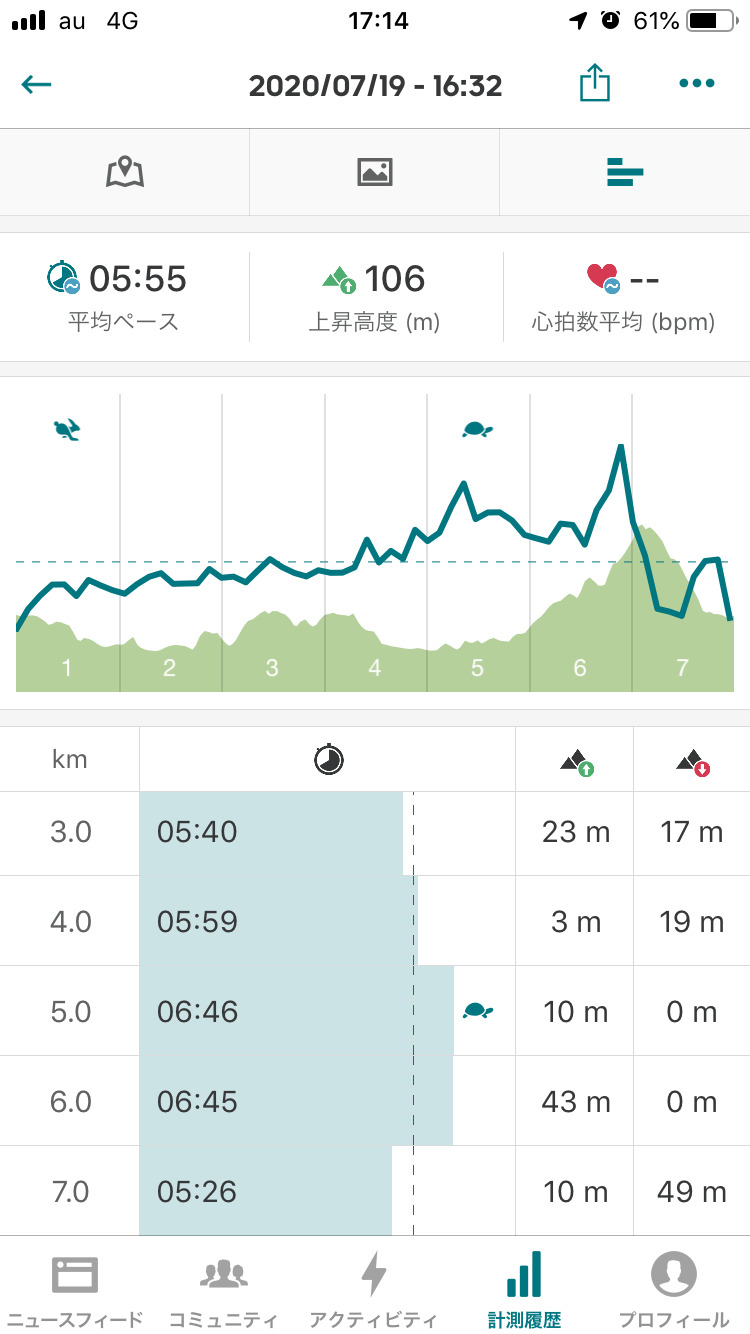Select the splits chart tab

624,172
